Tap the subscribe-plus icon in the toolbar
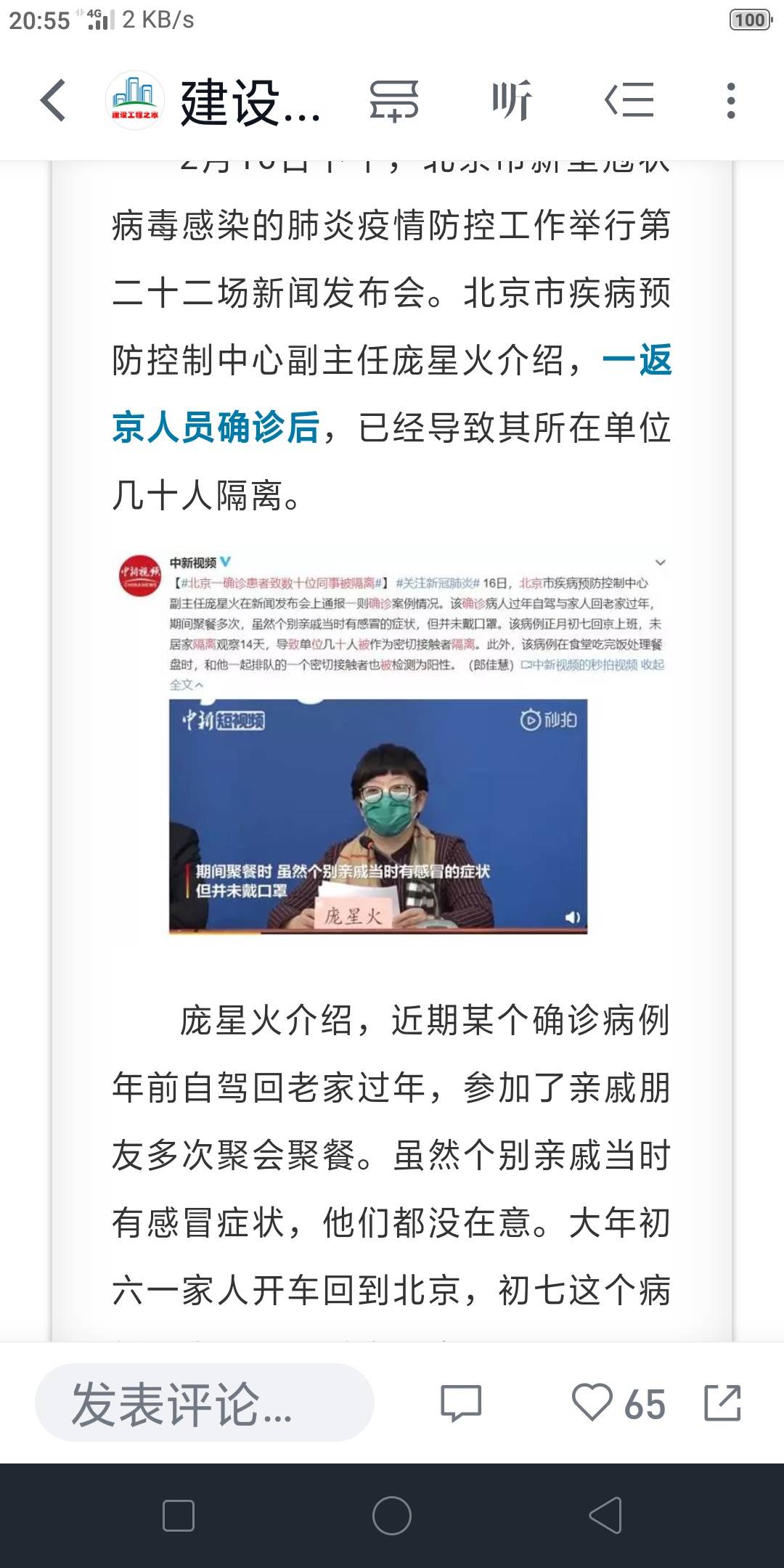This screenshot has height=1568, width=784. pos(393,100)
